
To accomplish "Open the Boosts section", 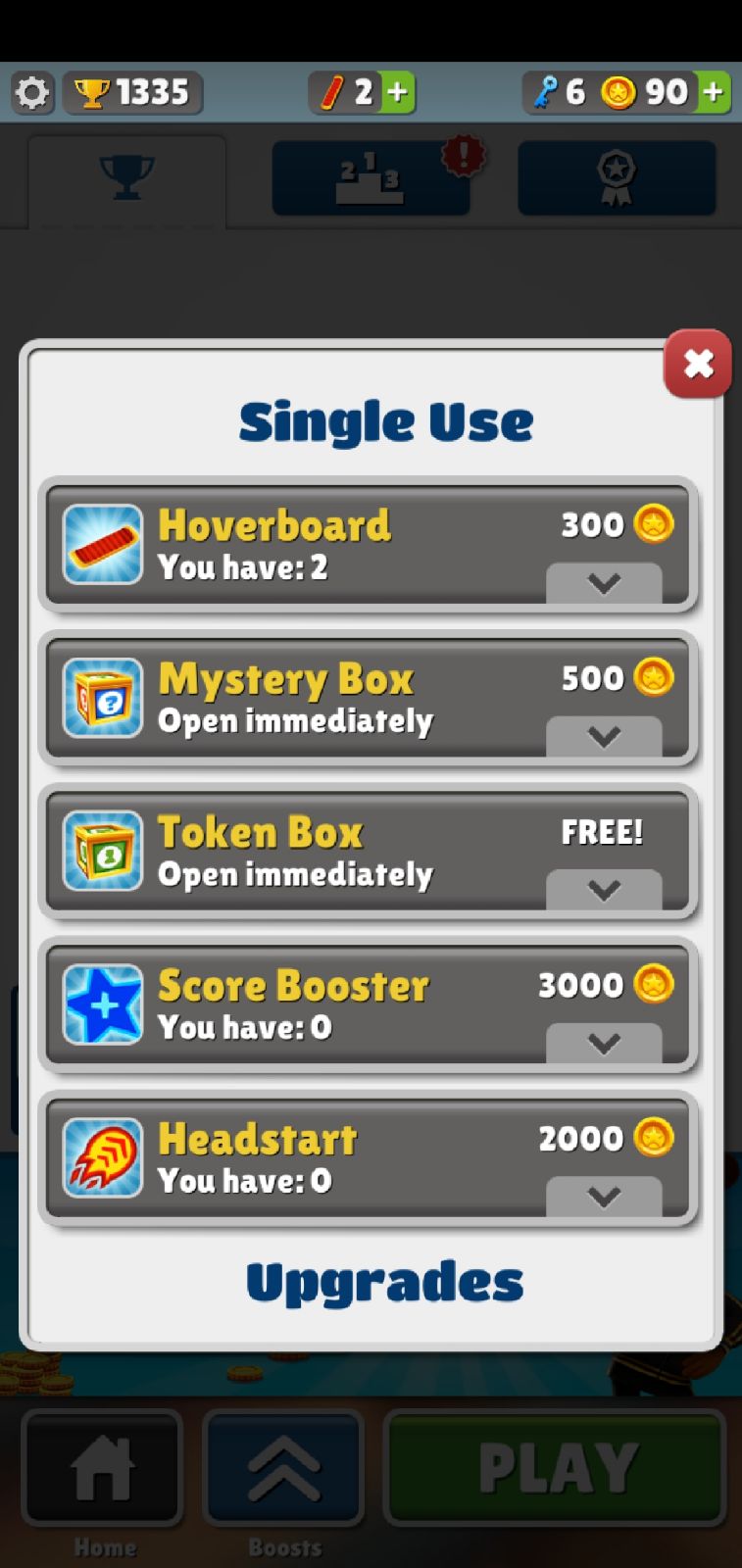I will point(283,1468).
